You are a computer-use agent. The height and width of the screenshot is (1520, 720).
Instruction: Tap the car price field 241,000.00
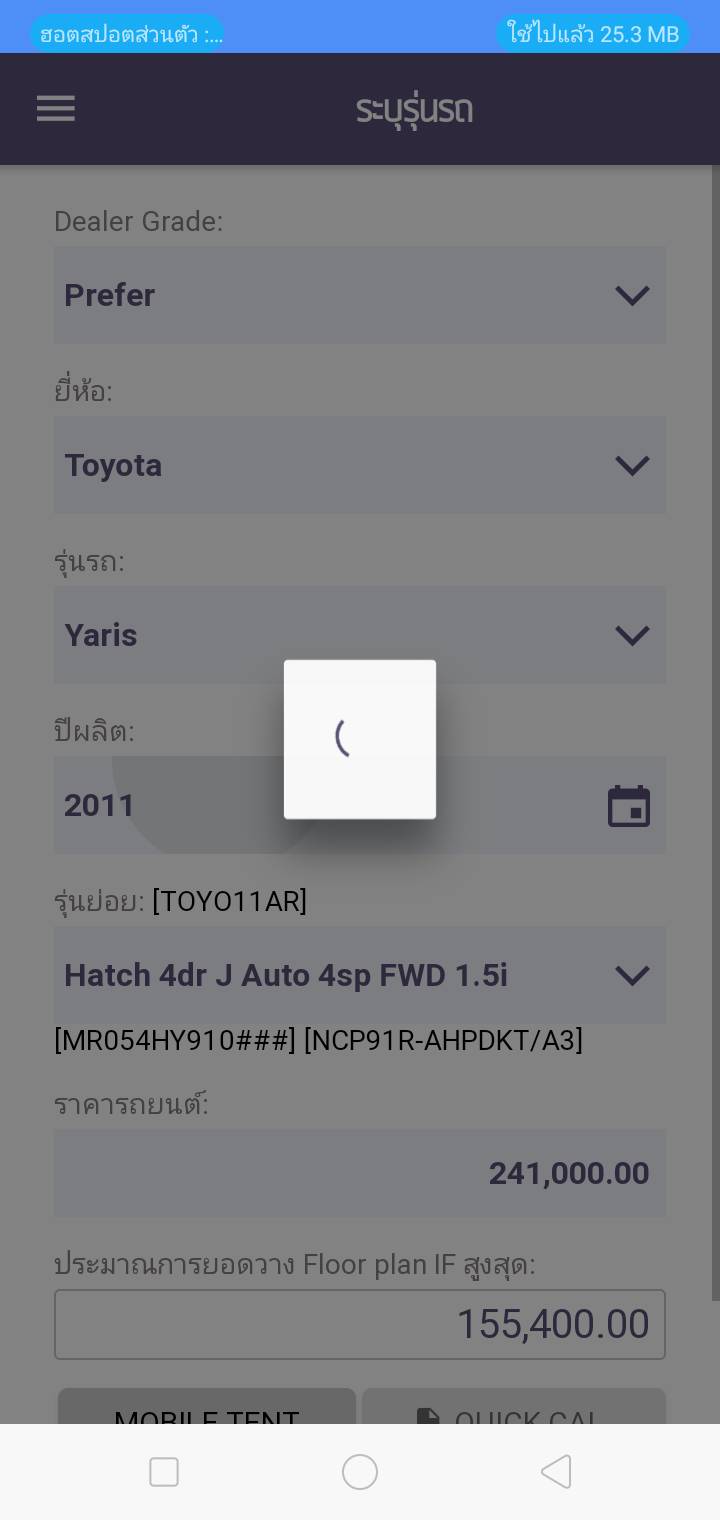tap(360, 1173)
